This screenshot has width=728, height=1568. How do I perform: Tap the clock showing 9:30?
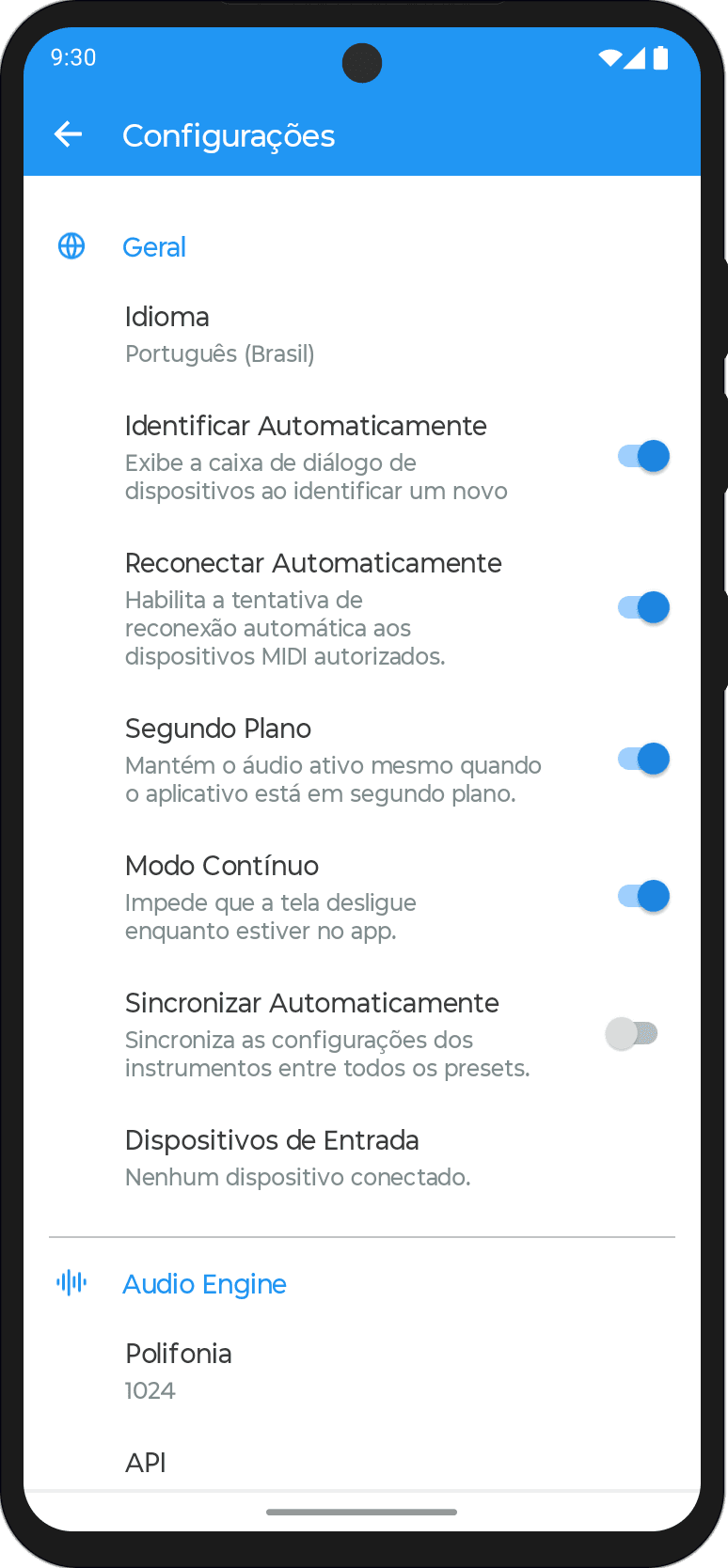[74, 57]
